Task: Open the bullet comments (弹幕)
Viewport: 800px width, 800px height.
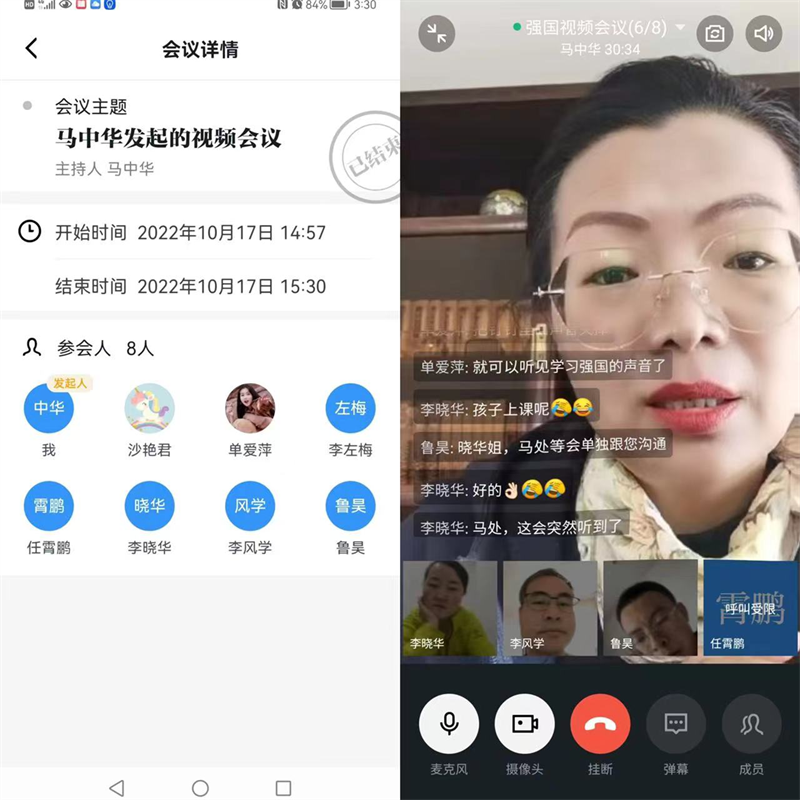Action: point(676,723)
